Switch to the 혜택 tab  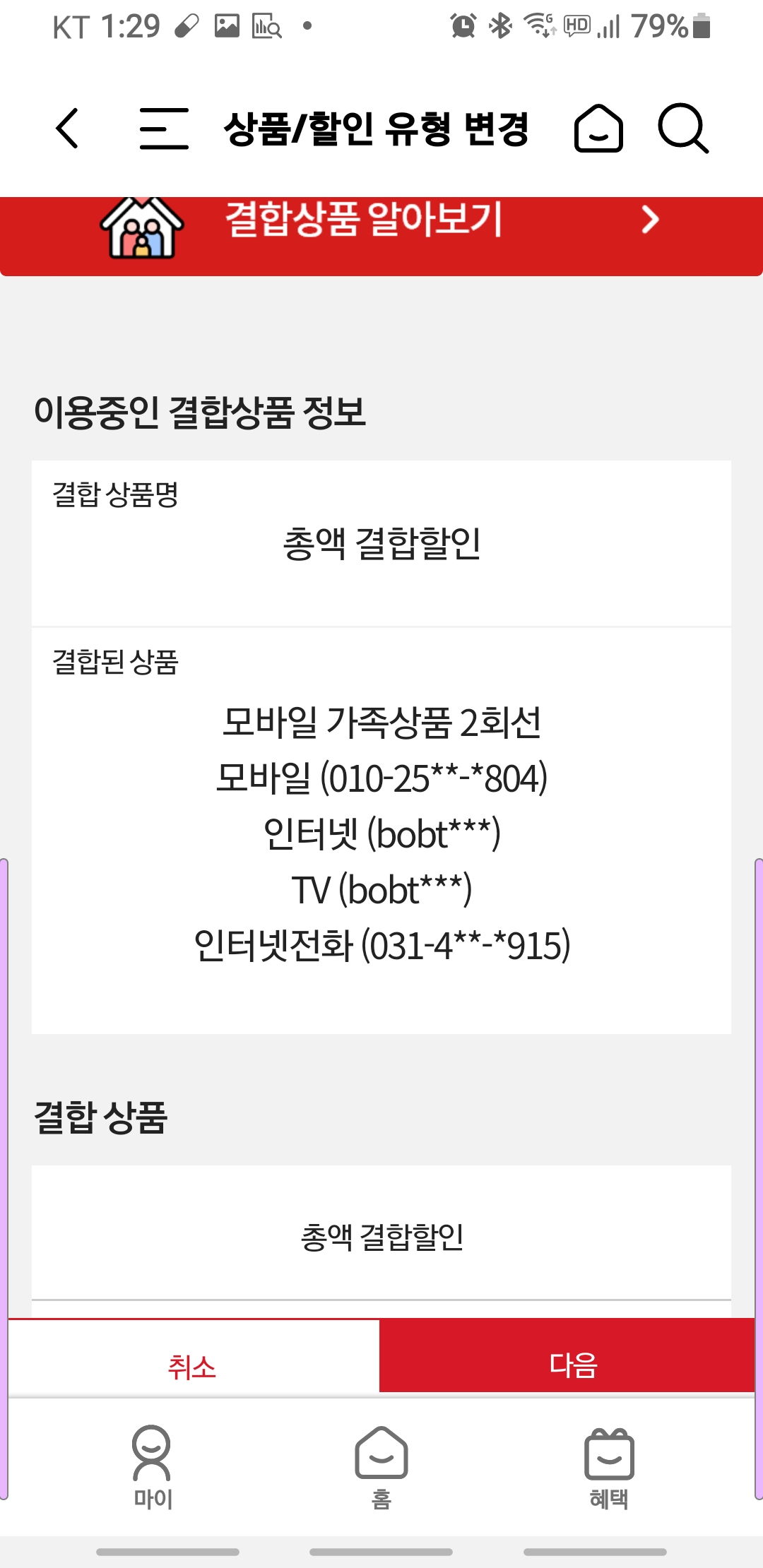tap(609, 1466)
